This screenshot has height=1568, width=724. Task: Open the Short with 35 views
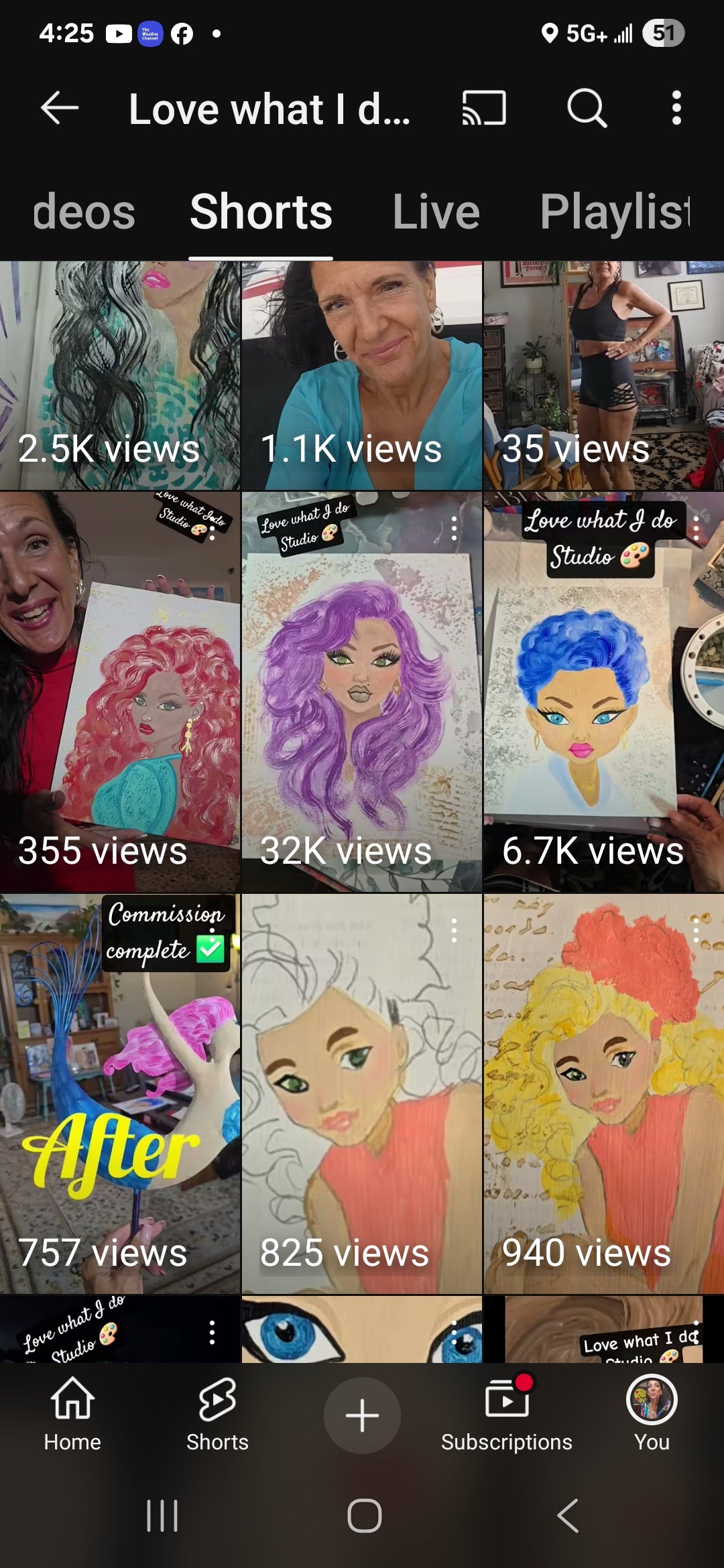click(x=603, y=375)
